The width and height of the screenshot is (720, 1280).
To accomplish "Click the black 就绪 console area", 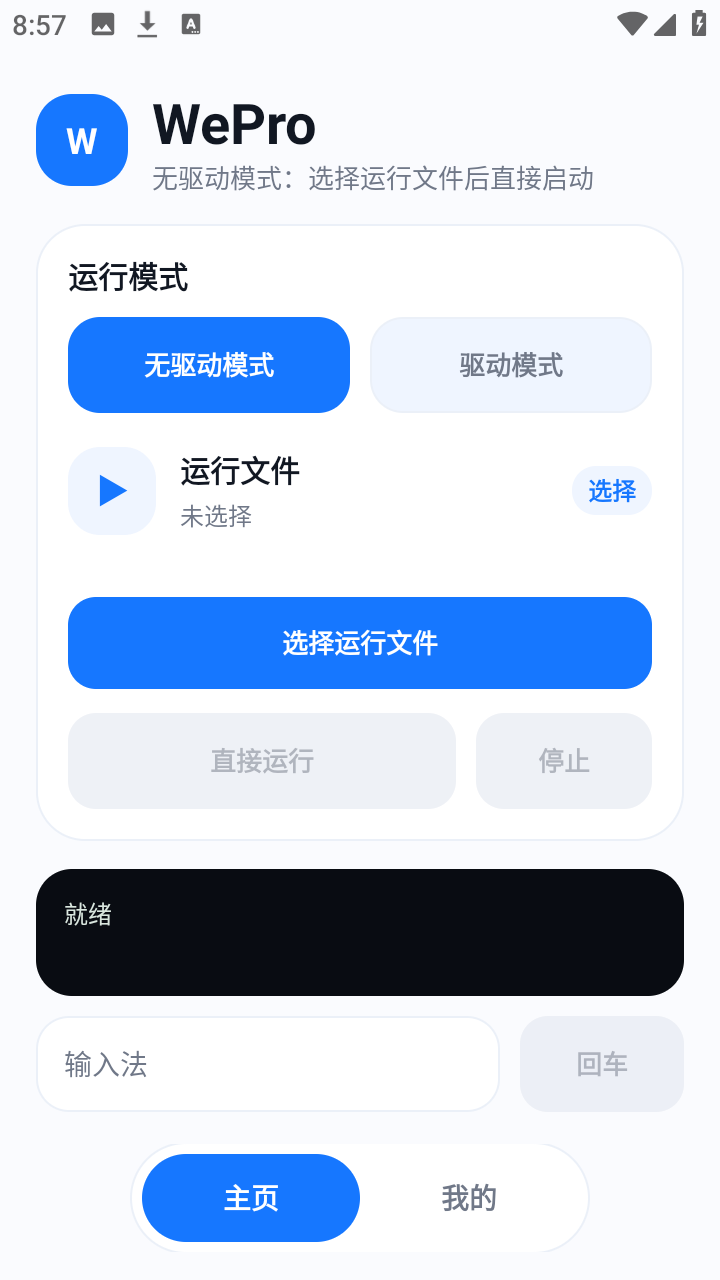I will click(x=359, y=931).
